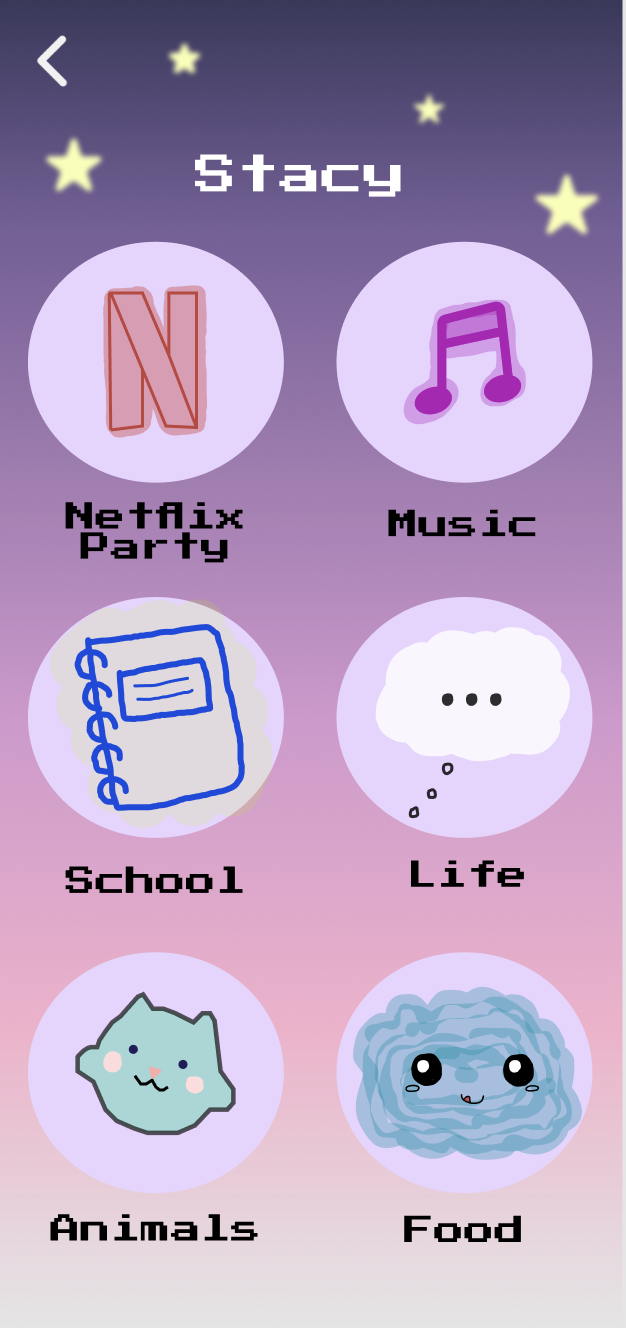This screenshot has width=626, height=1328.
Task: Open the School topic circle
Action: 156,717
